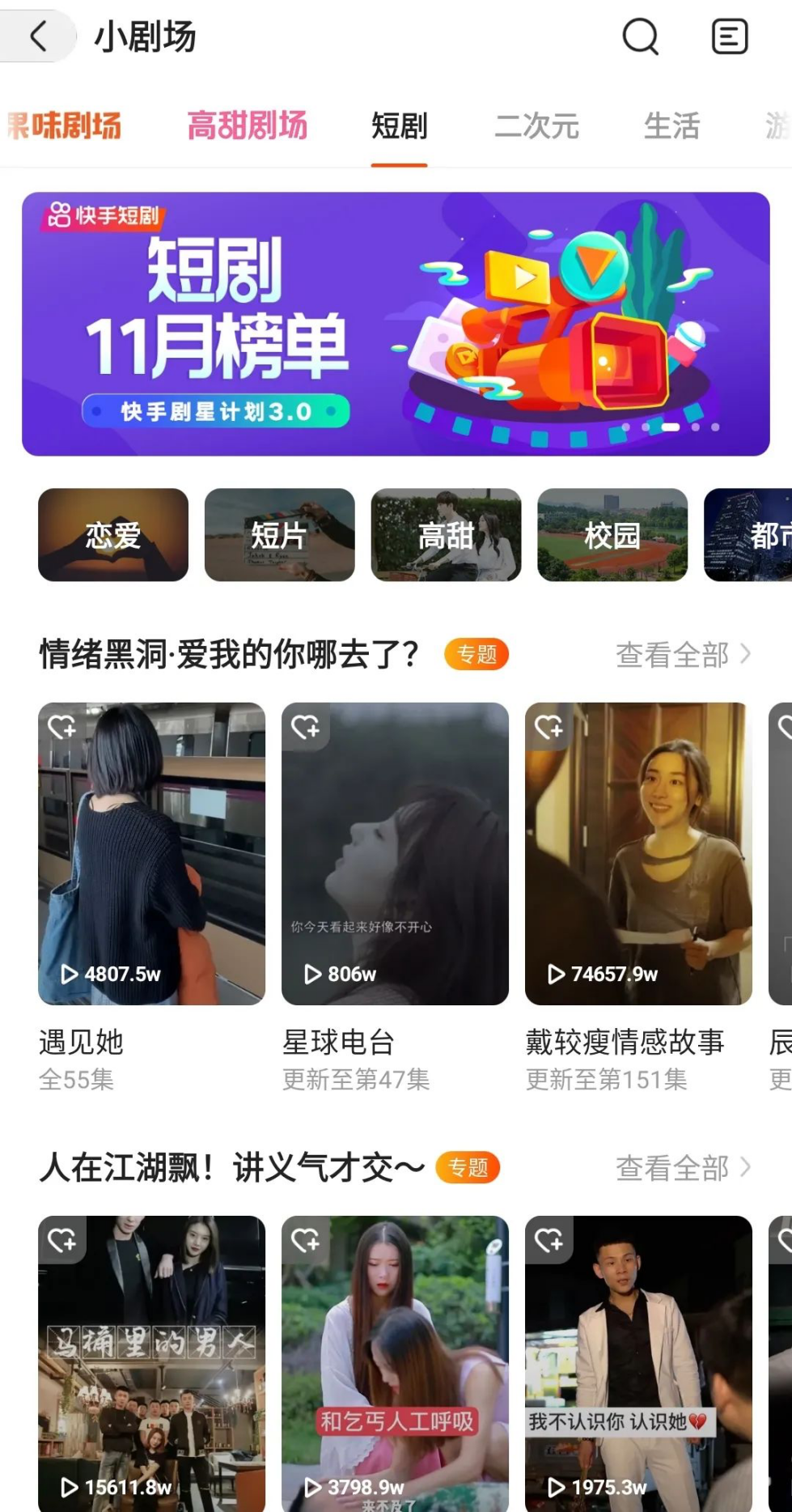Add 星球电台 to favorites

click(305, 727)
